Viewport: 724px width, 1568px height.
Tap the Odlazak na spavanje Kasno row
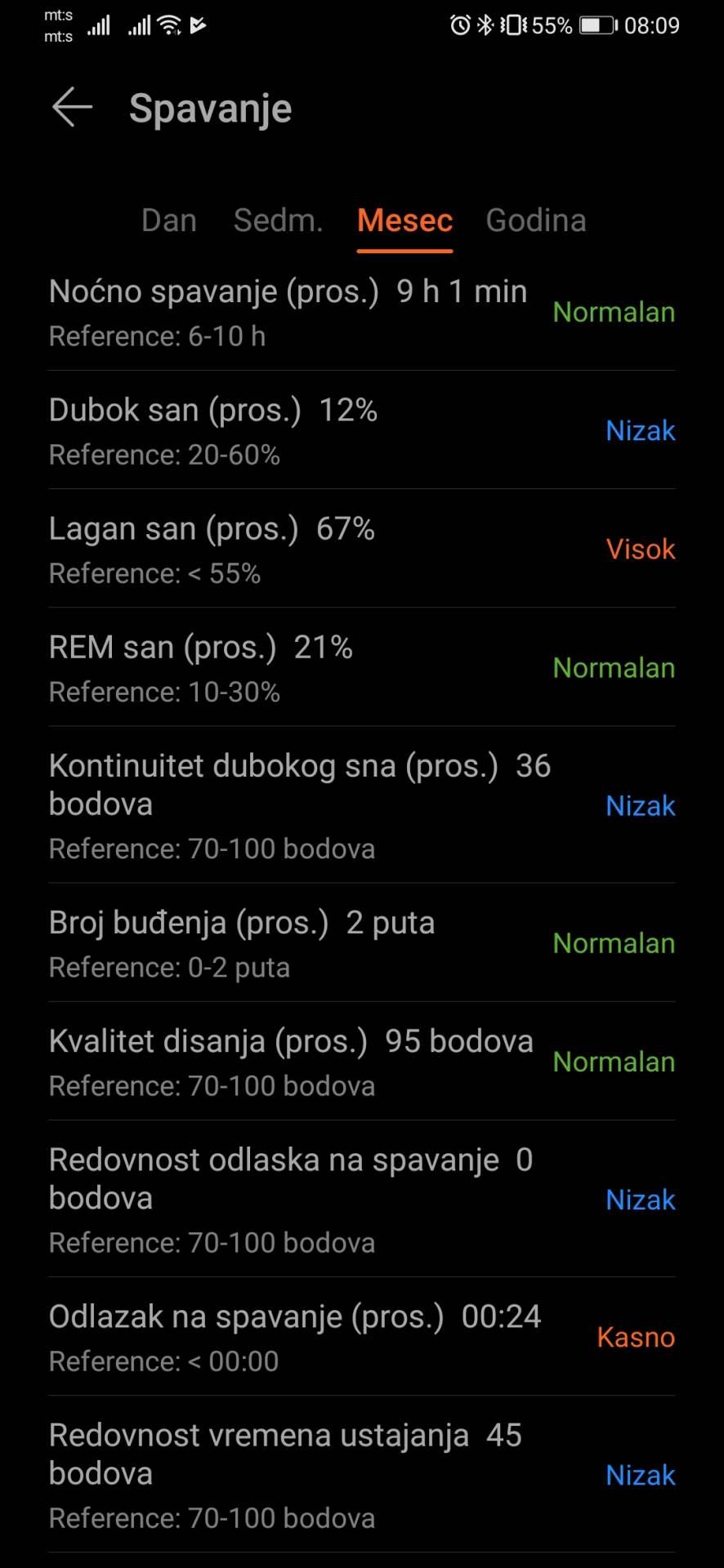tap(362, 1337)
